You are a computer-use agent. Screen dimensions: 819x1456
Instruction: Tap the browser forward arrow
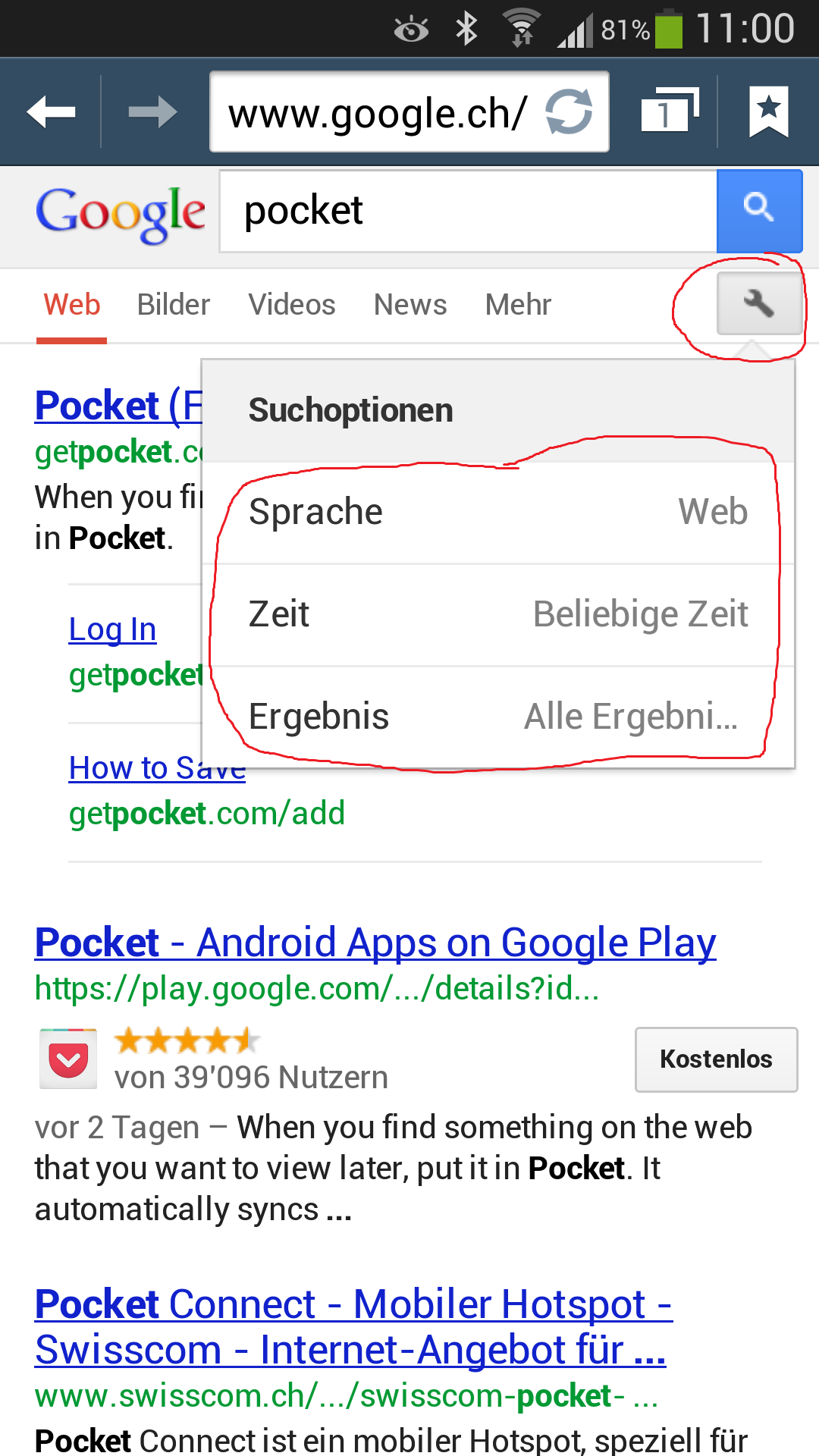(x=152, y=112)
